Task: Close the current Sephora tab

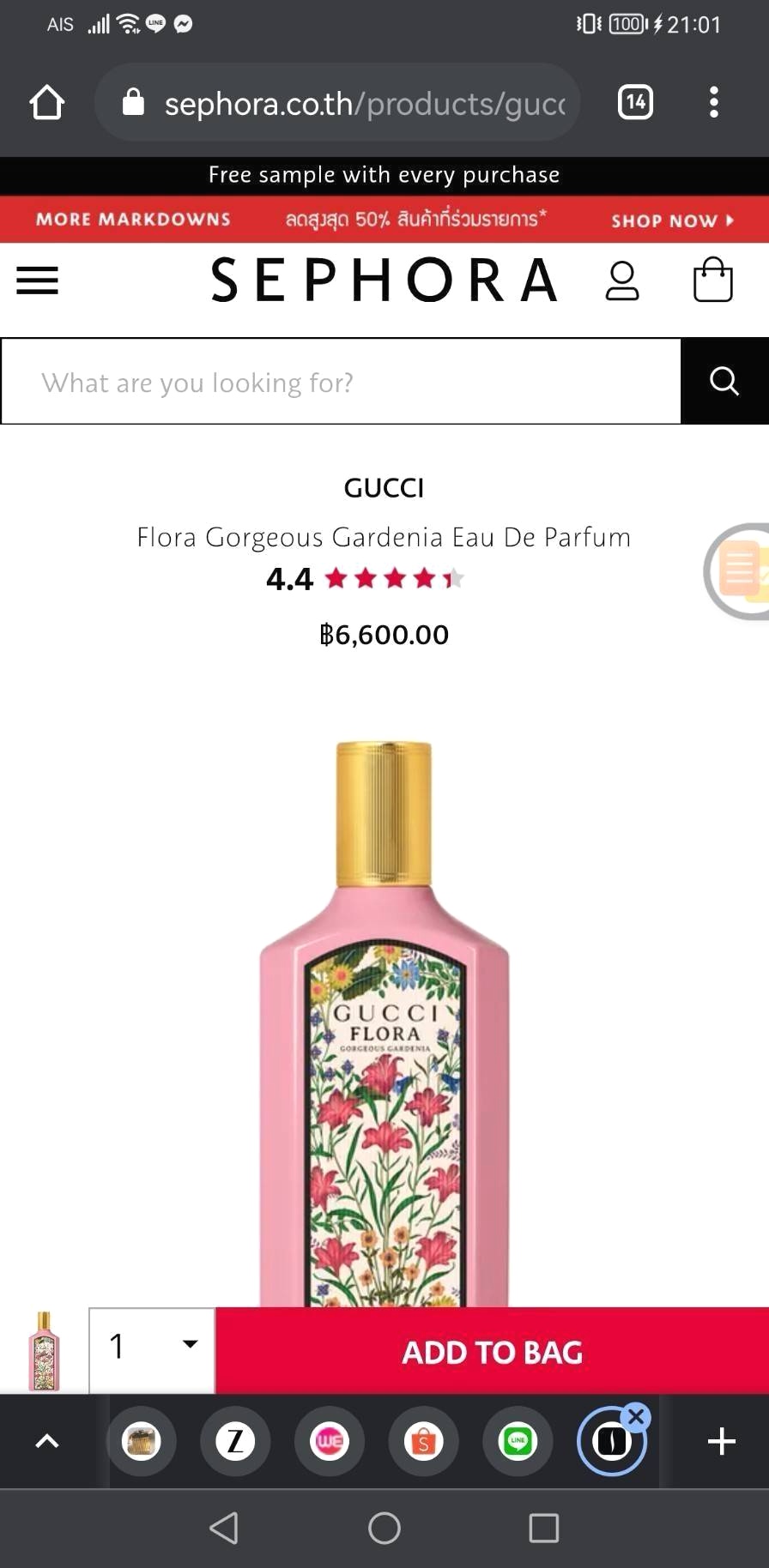Action: point(636,1417)
